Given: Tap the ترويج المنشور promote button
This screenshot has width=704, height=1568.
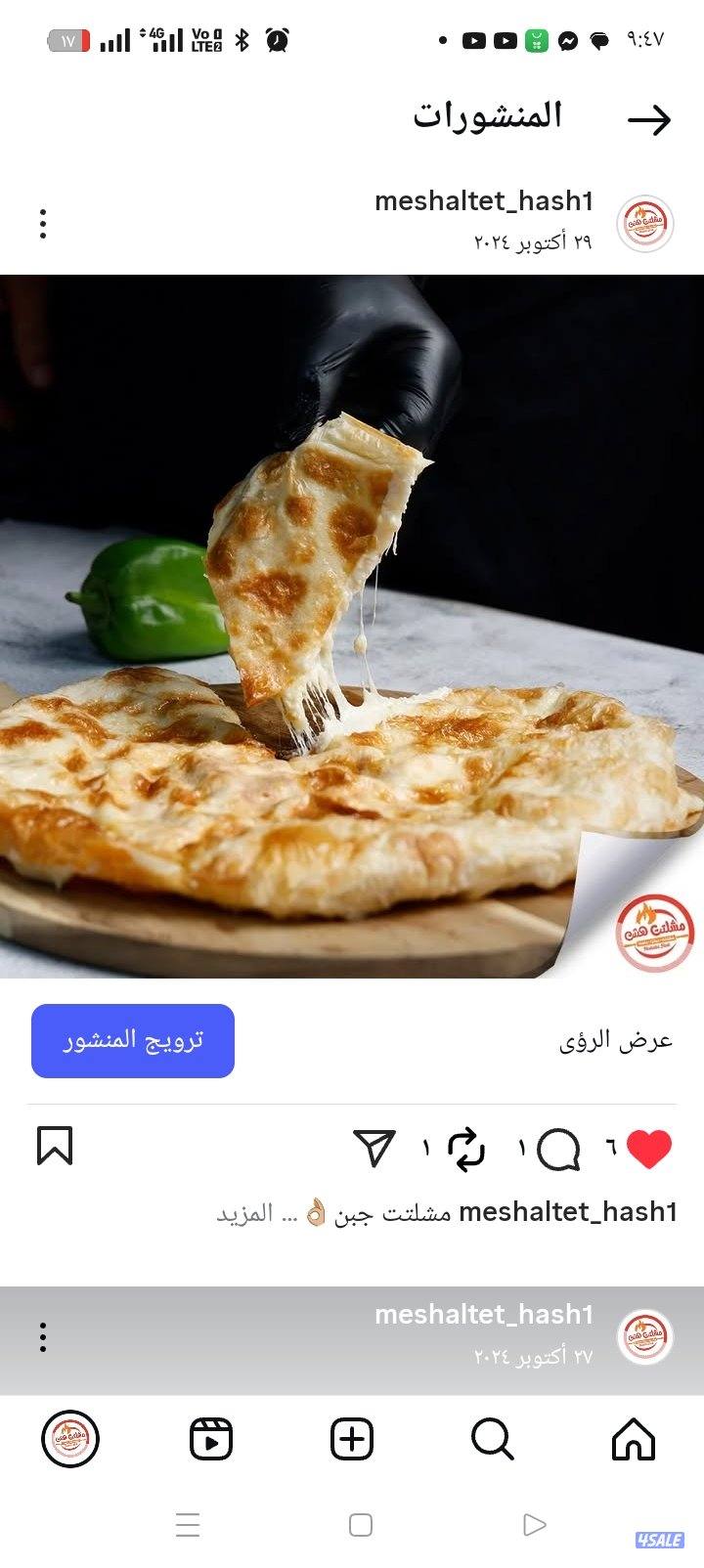Looking at the screenshot, I should (133, 1040).
